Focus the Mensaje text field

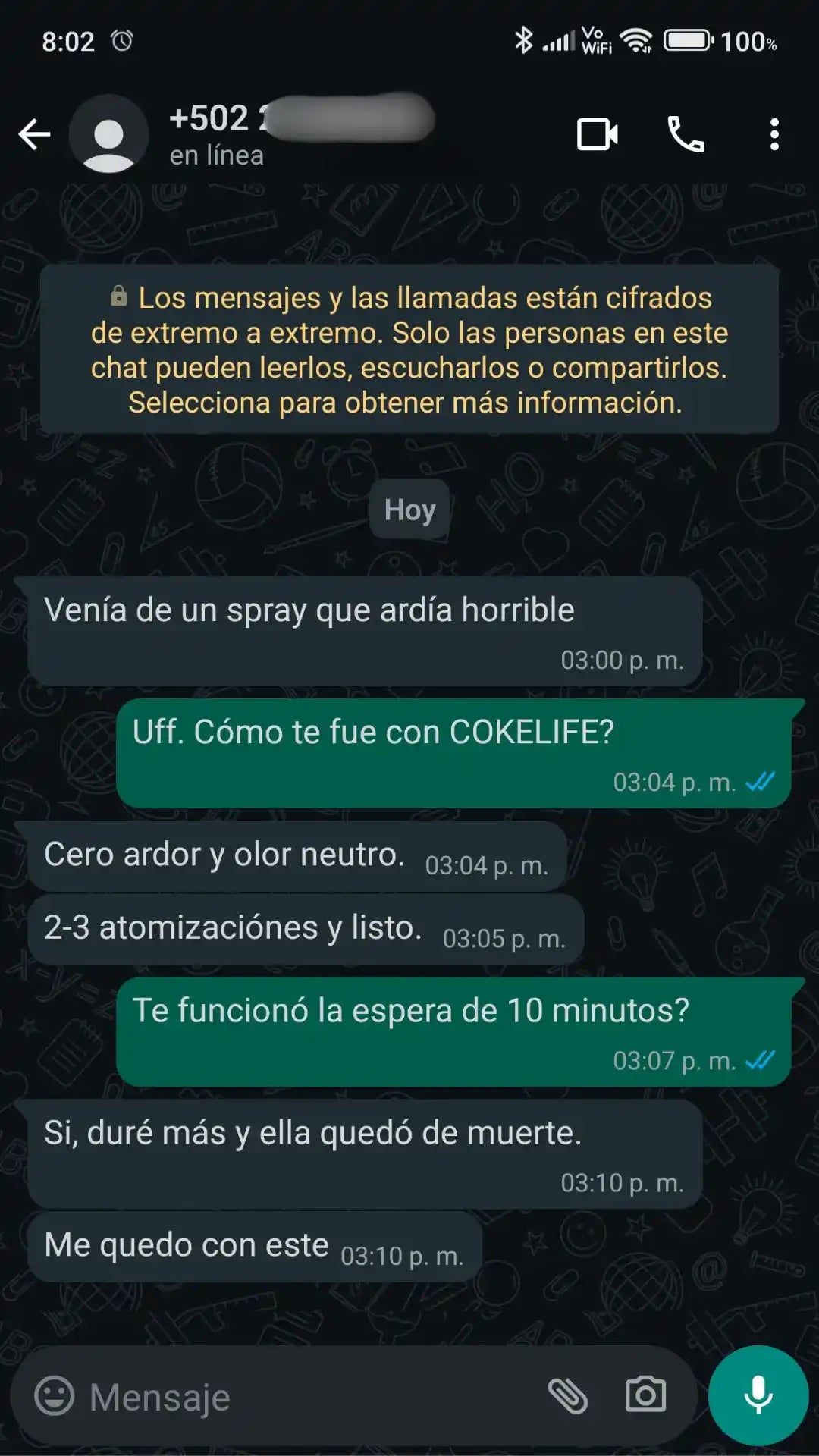coord(303,1396)
